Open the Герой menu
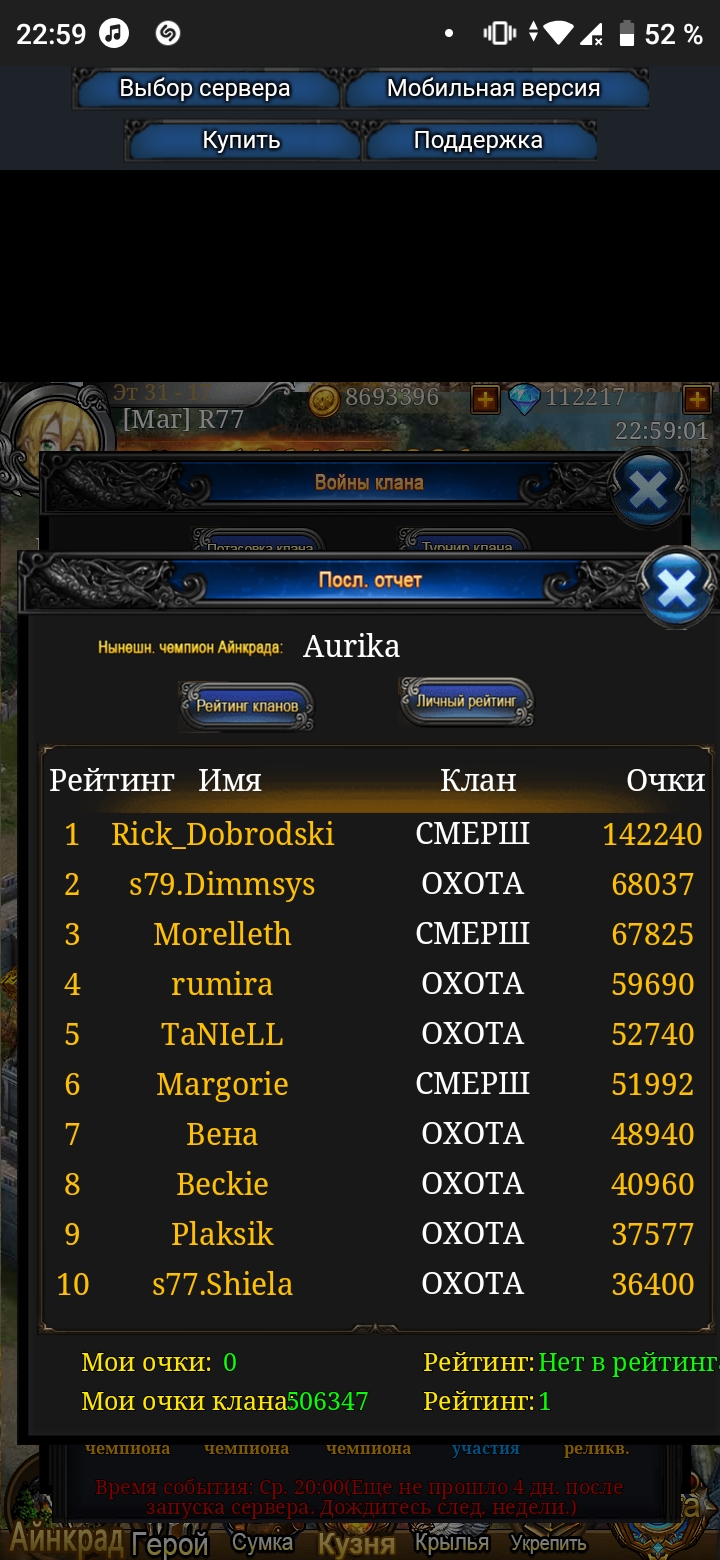This screenshot has height=1560, width=720. [x=170, y=1544]
